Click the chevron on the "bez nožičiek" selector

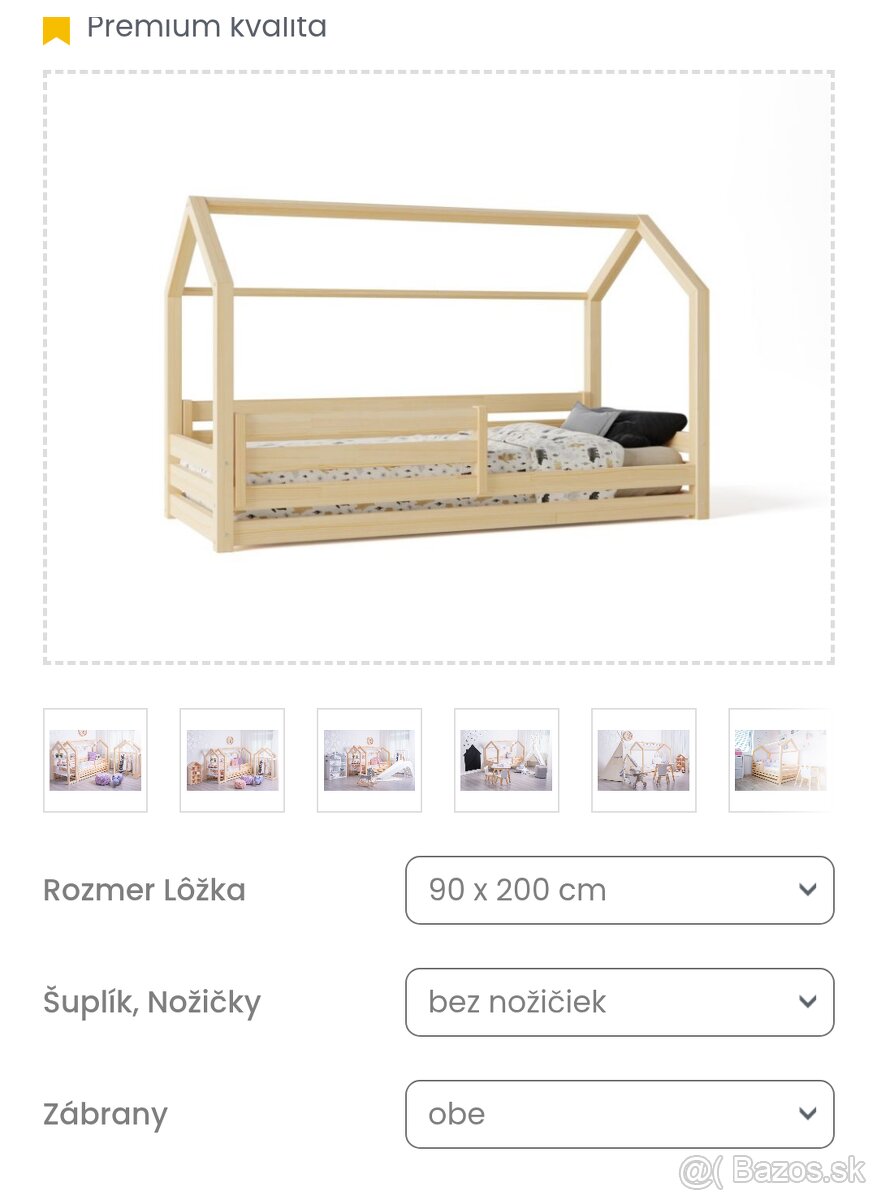pyautogui.click(x=808, y=1002)
